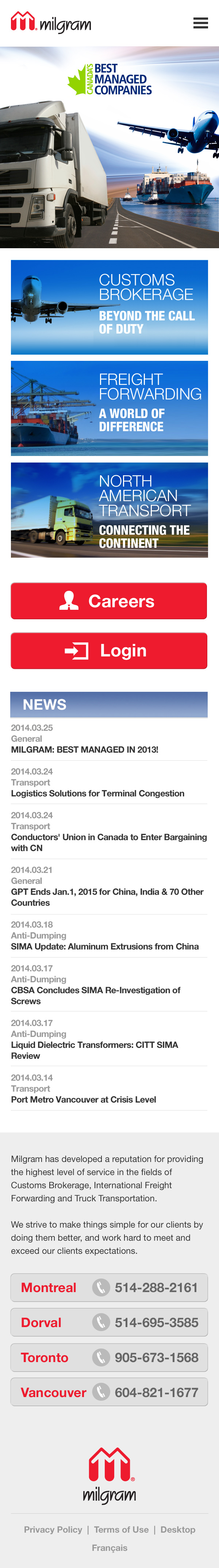
Task: Open 'Logistics Solutions for Terminal Congestion' article
Action: tap(97, 793)
